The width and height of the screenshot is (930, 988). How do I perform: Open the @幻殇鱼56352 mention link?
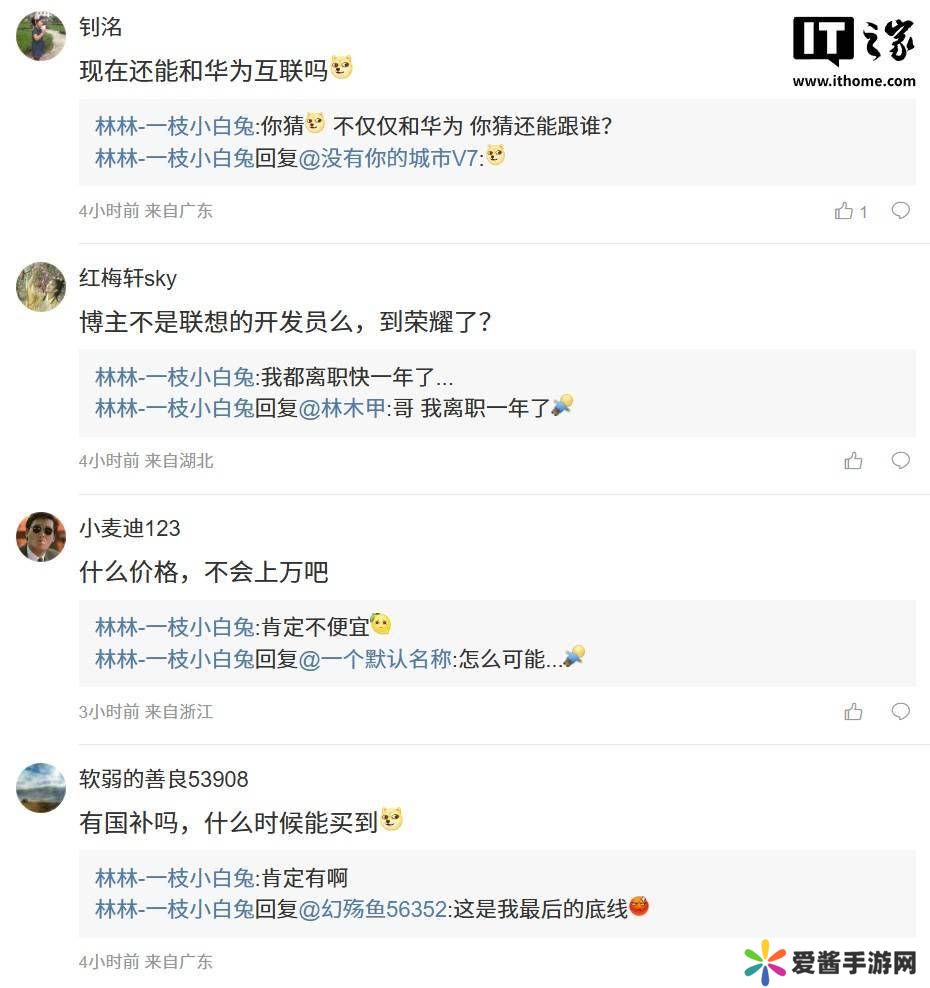click(372, 909)
